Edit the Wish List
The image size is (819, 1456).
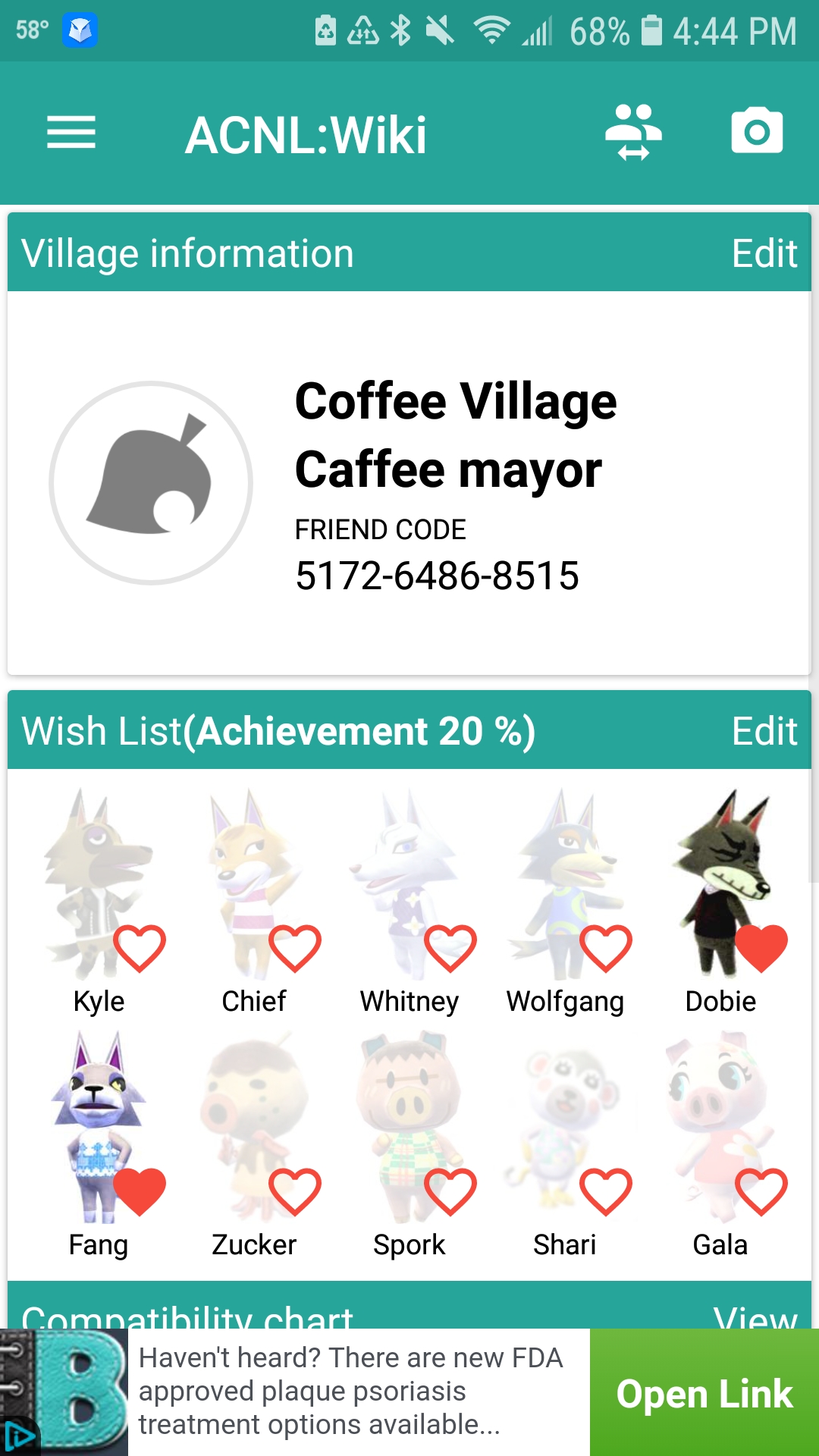pyautogui.click(x=764, y=732)
